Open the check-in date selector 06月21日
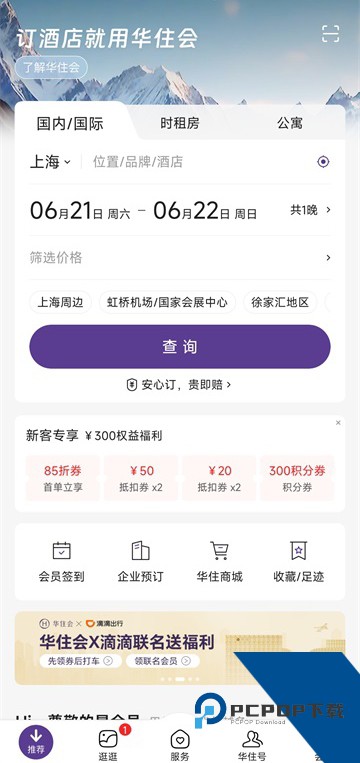Screen dimensions: 360x763 [80, 211]
